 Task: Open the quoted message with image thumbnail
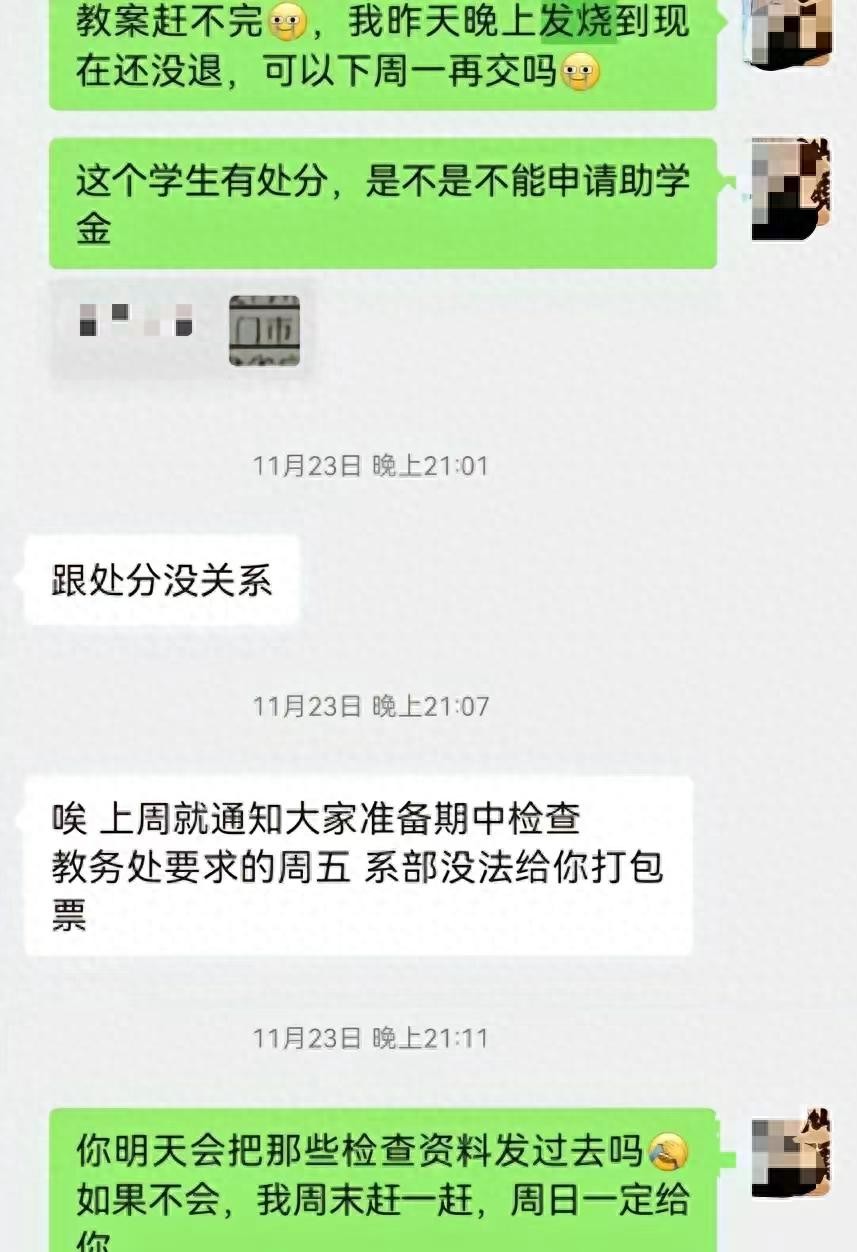[x=180, y=330]
